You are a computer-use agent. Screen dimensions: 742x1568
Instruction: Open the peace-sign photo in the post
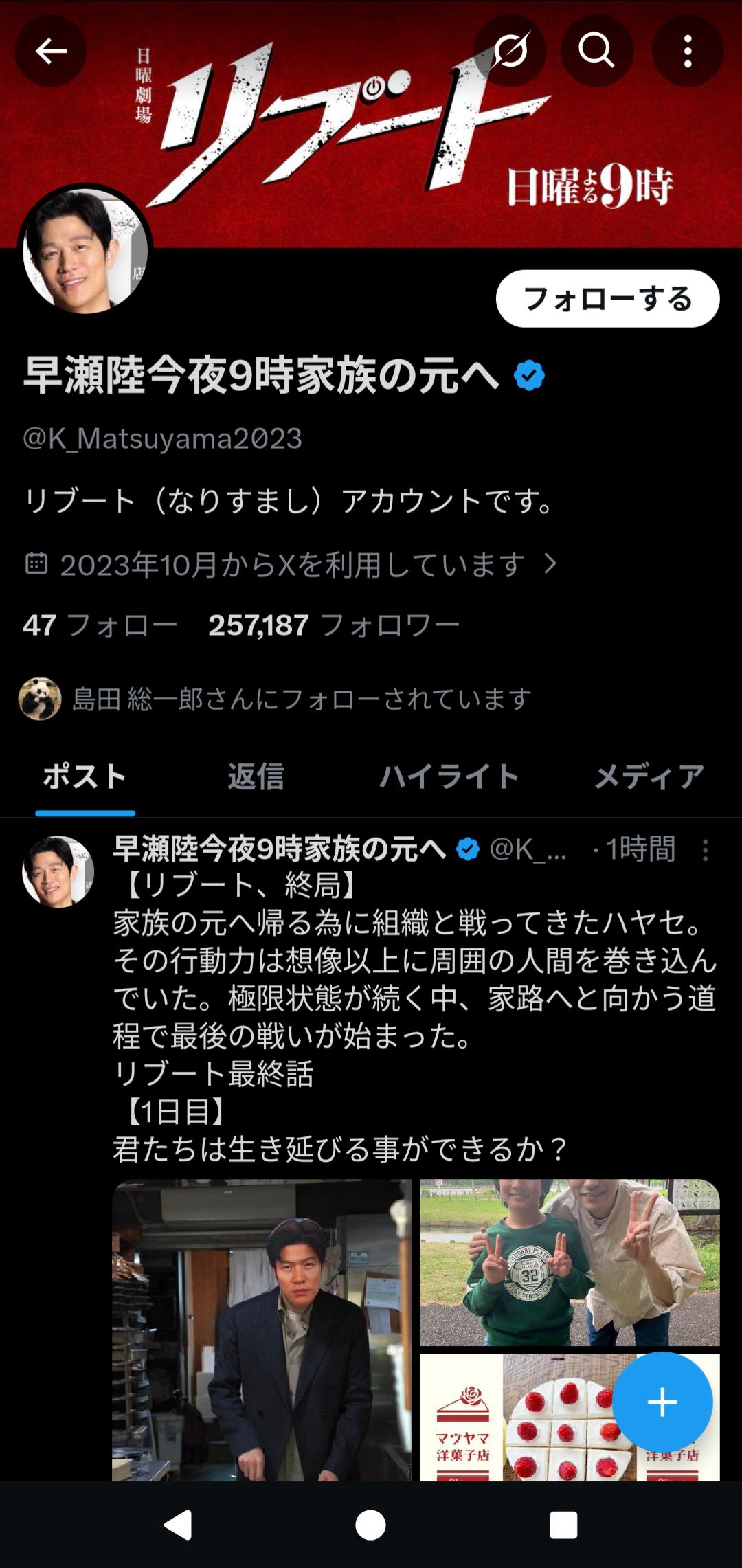[x=570, y=1262]
